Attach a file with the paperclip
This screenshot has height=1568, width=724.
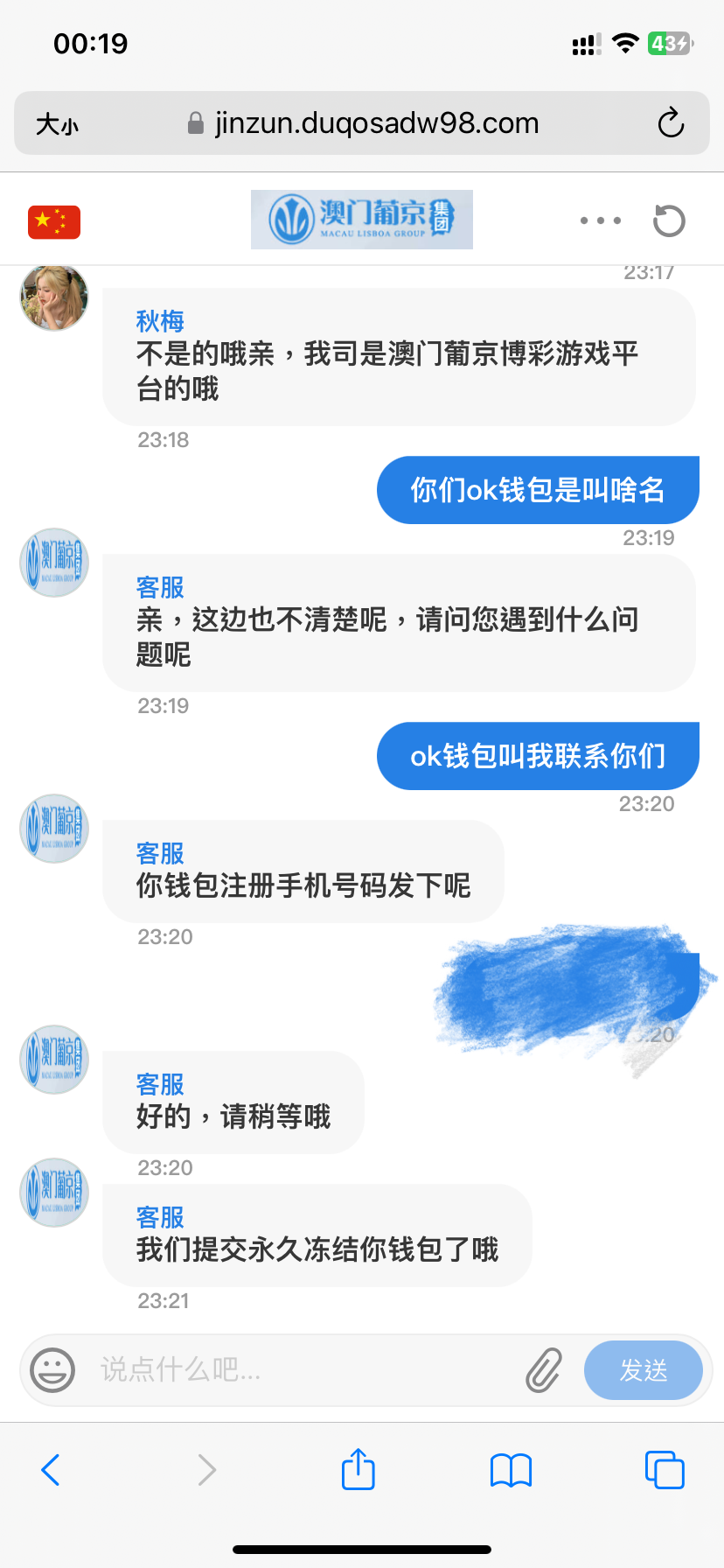[544, 1369]
